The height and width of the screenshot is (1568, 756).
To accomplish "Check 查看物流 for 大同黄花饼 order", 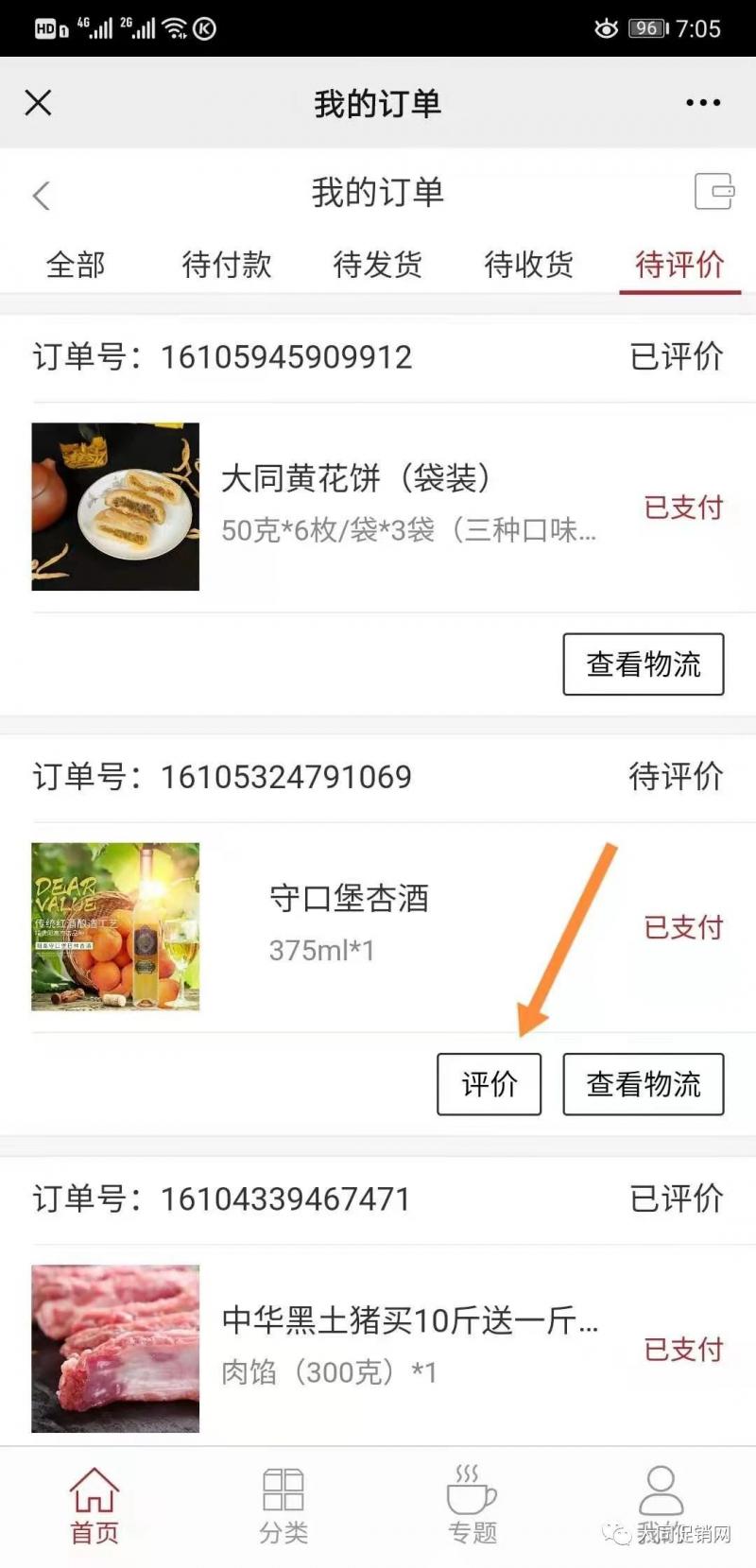I will 644,664.
